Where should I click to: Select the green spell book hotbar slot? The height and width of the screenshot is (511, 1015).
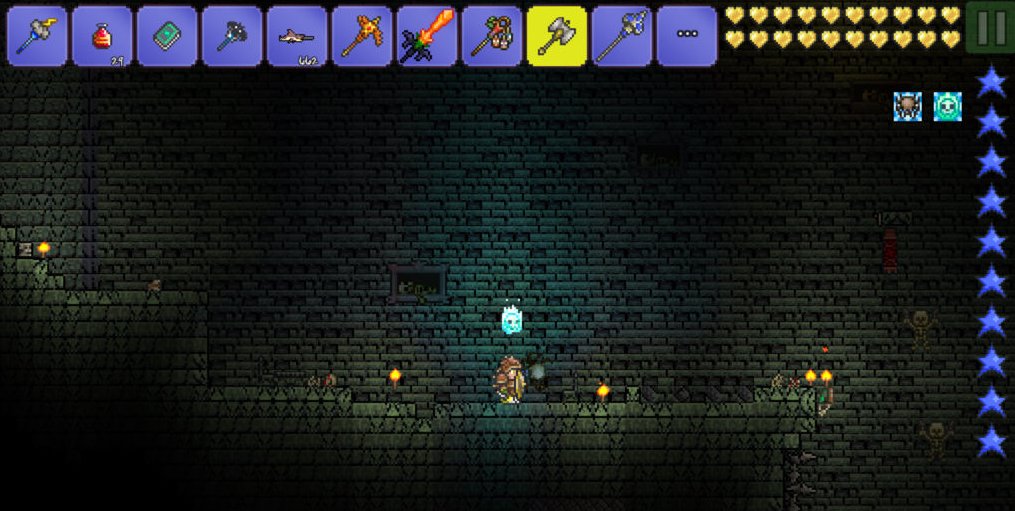(167, 36)
